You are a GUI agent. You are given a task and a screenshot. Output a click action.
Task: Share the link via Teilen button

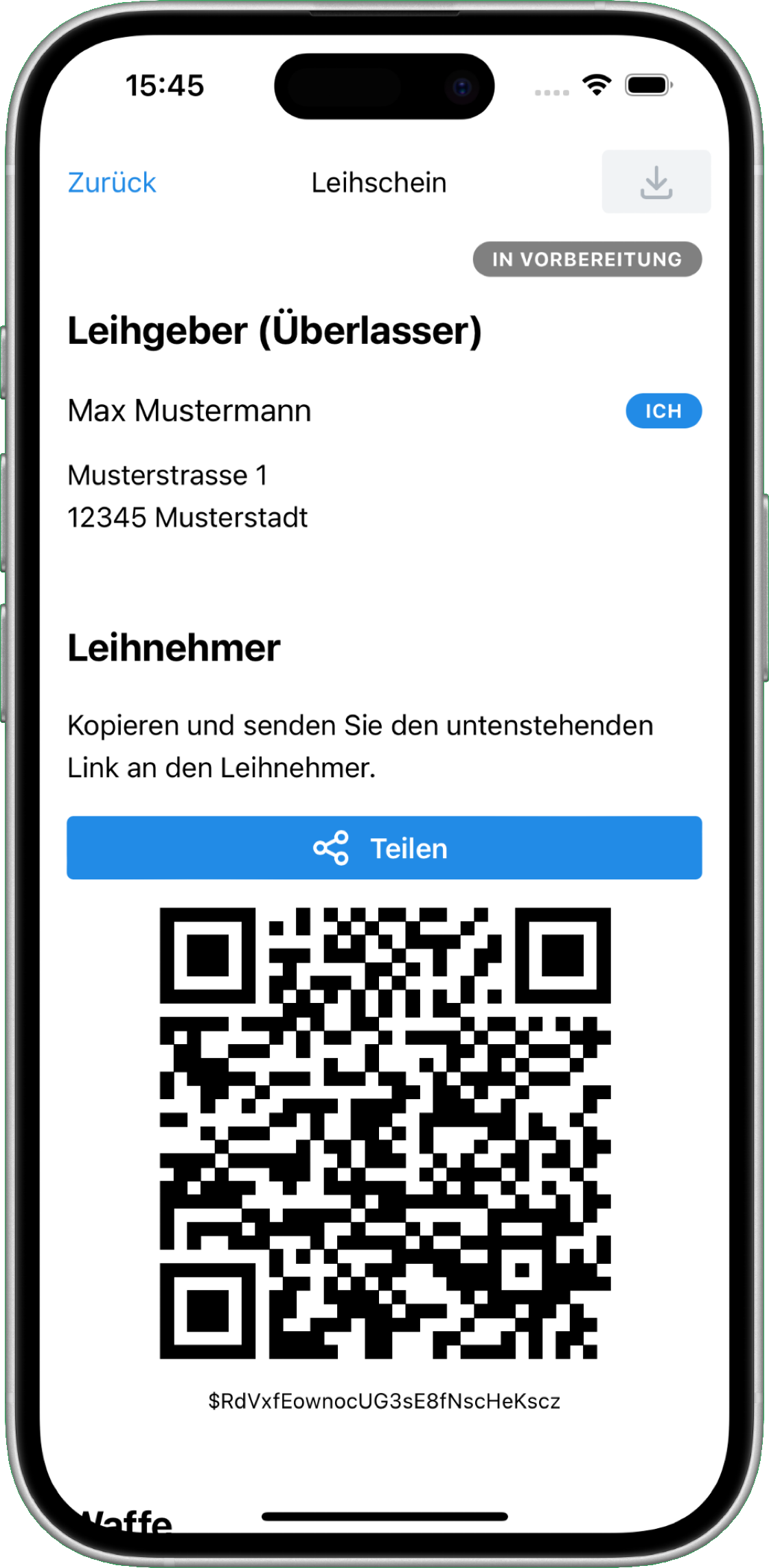pyautogui.click(x=384, y=848)
